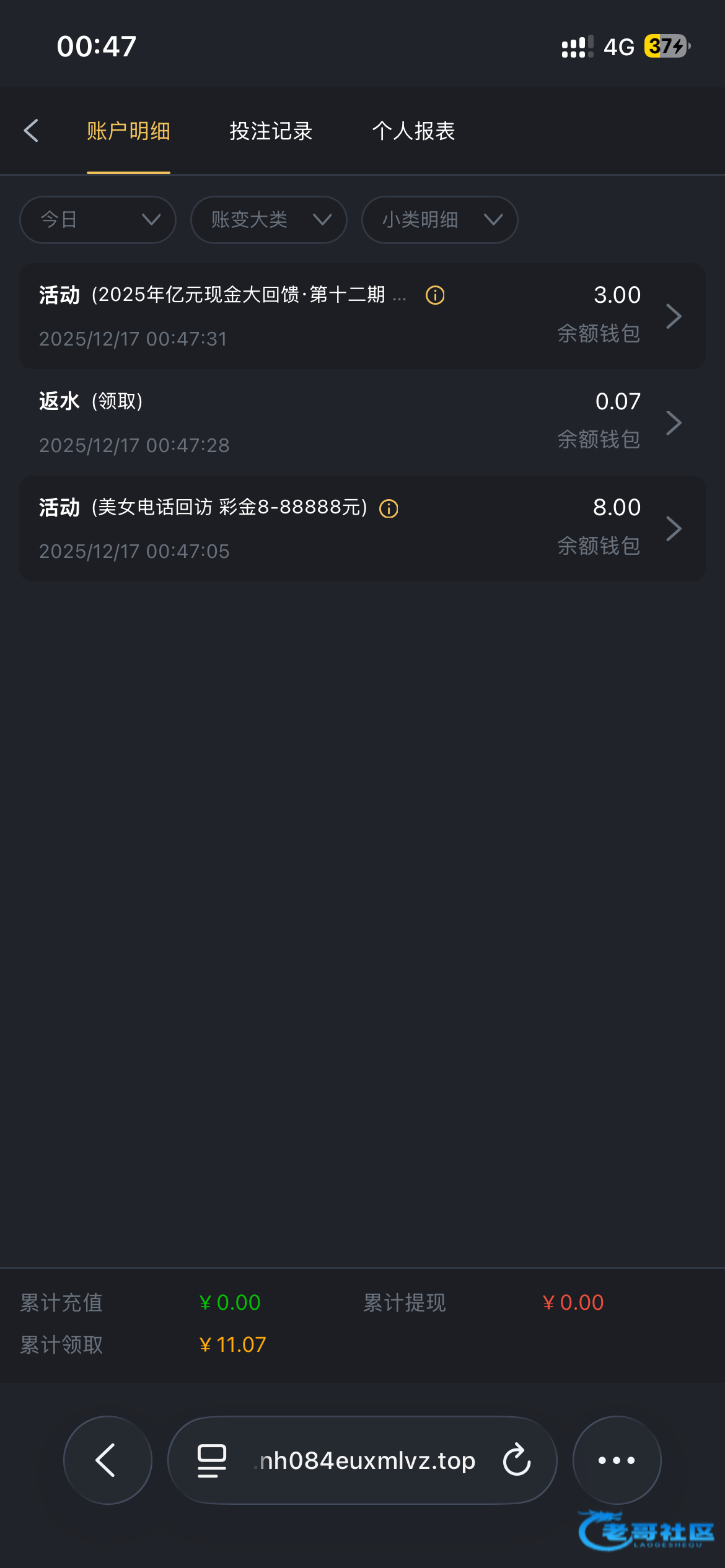Viewport: 725px width, 1568px height.
Task: Show info for 美女电话回访 activity
Action: pos(389,508)
